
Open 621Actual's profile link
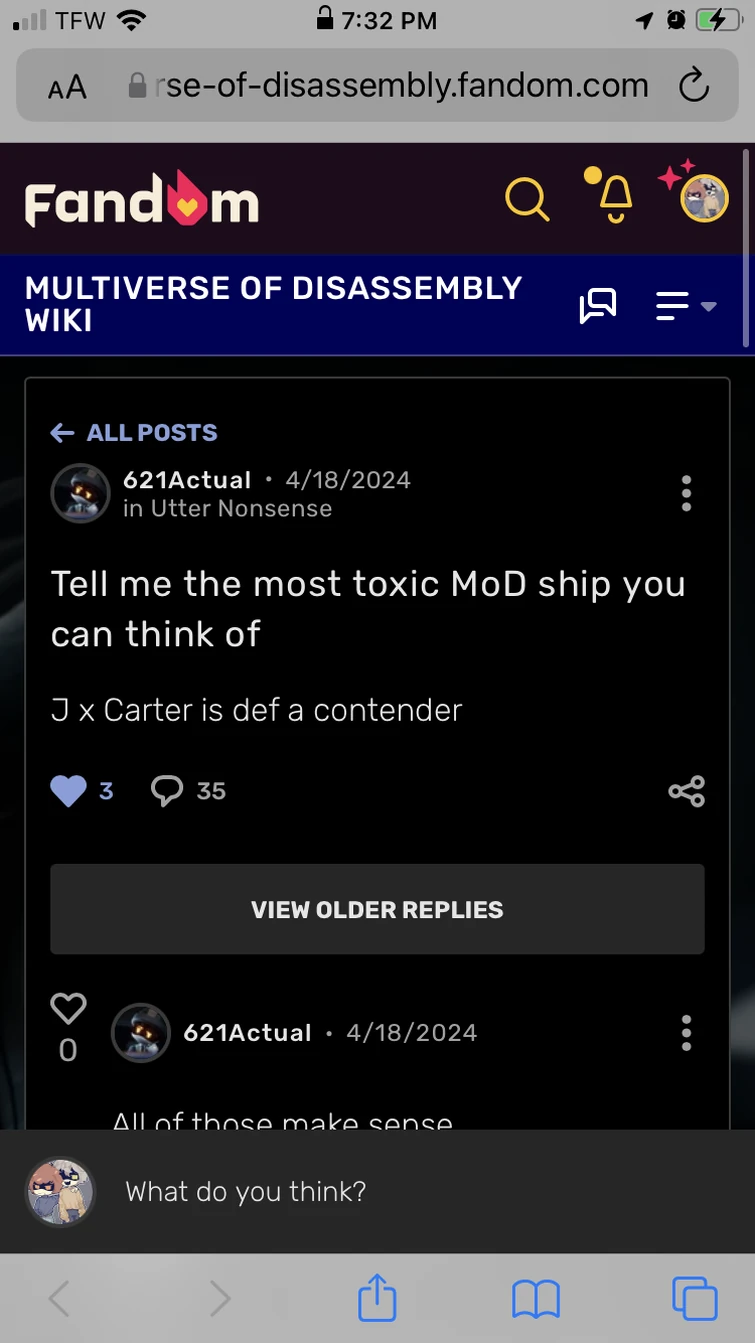pos(185,479)
